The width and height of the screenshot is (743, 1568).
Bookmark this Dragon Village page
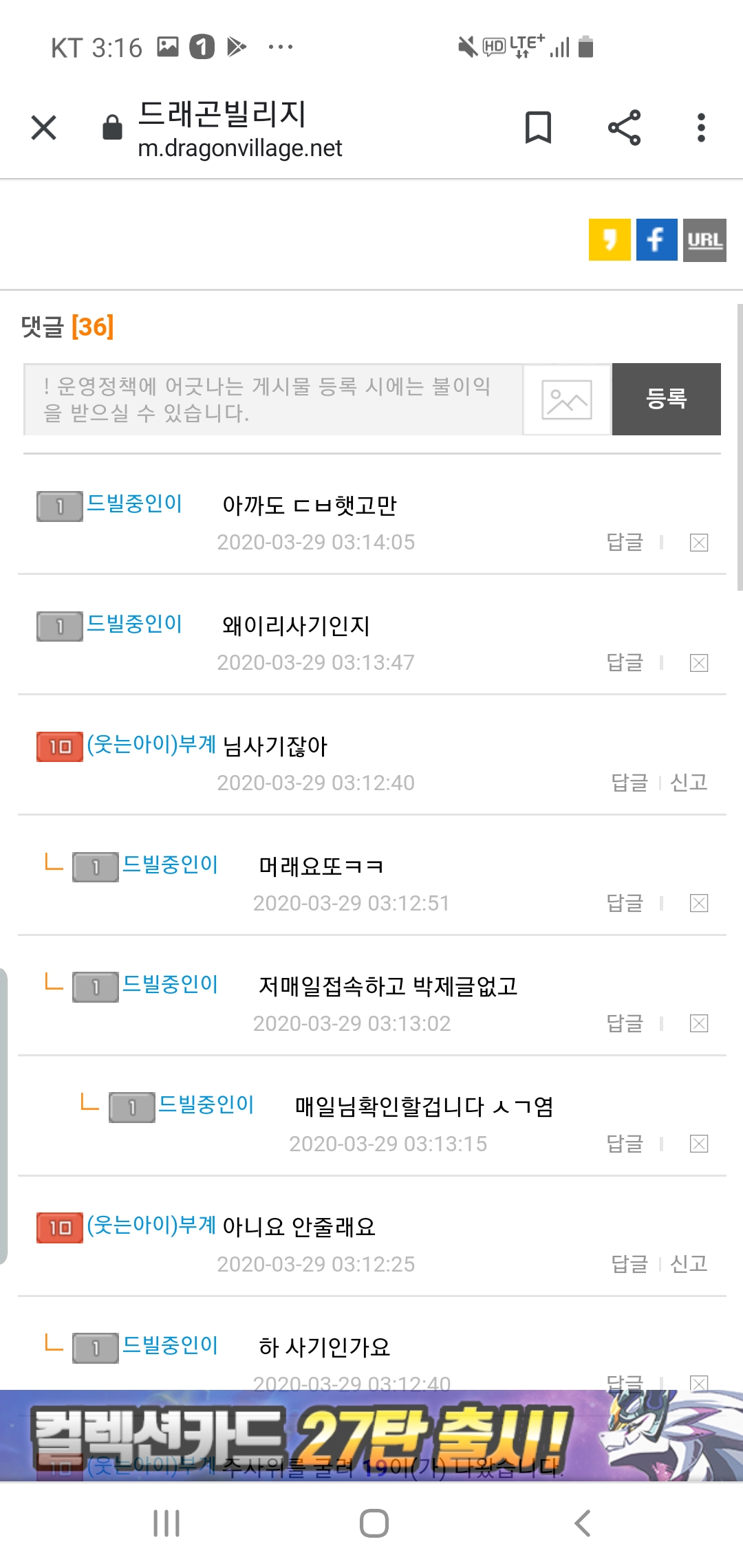coord(538,128)
